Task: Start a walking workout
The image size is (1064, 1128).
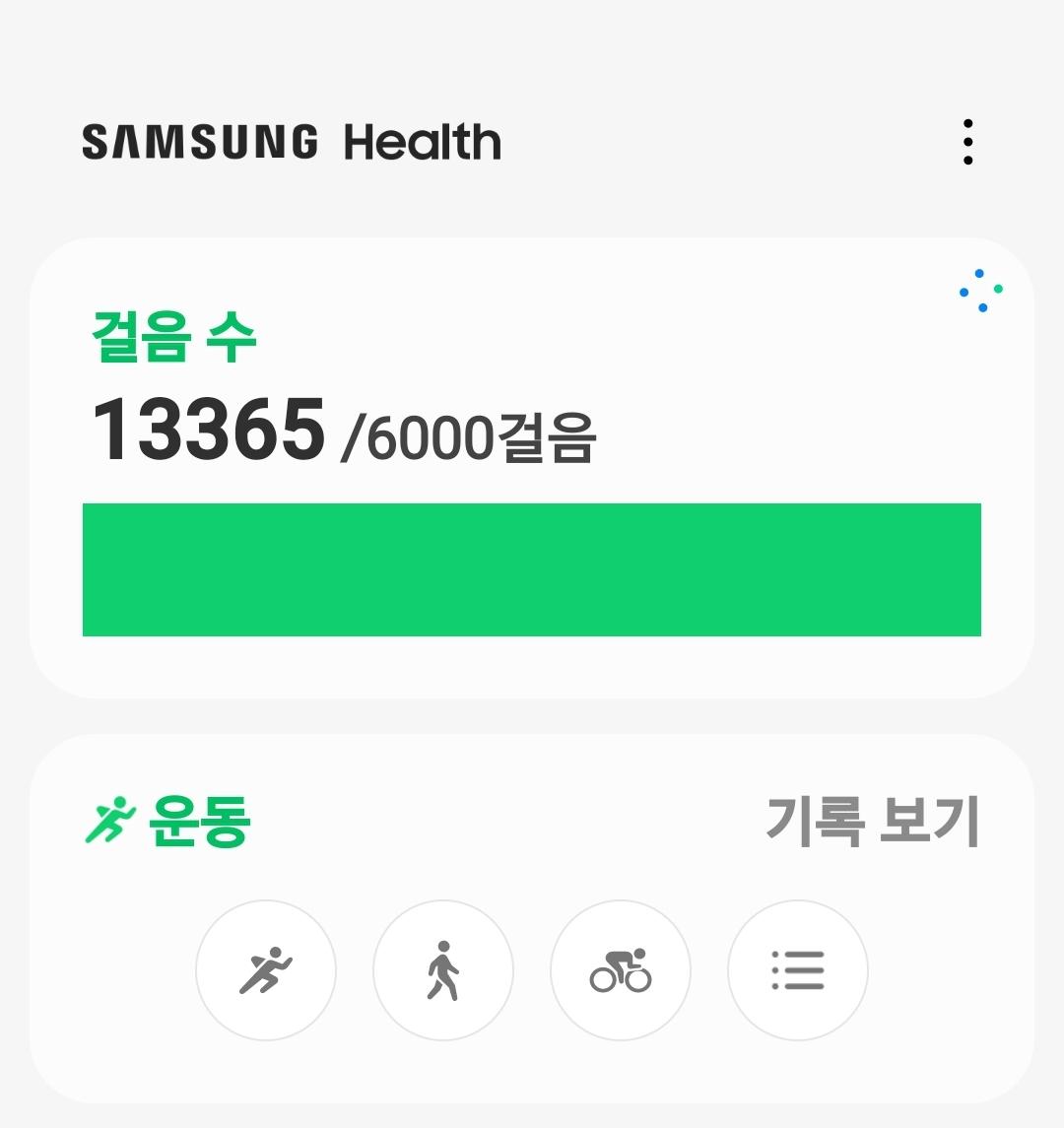Action: (x=443, y=970)
